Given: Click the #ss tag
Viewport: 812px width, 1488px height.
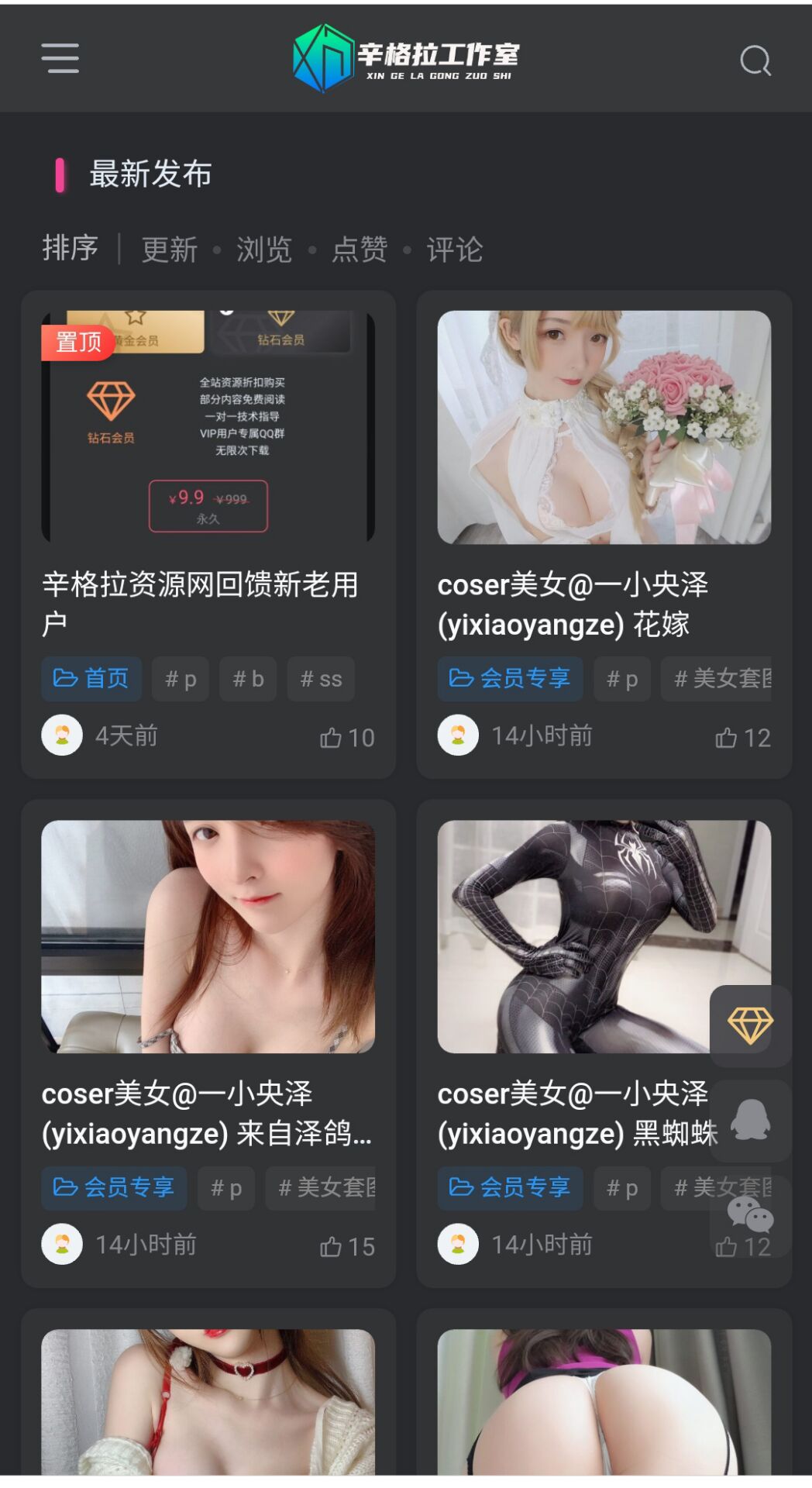Looking at the screenshot, I should 320,678.
